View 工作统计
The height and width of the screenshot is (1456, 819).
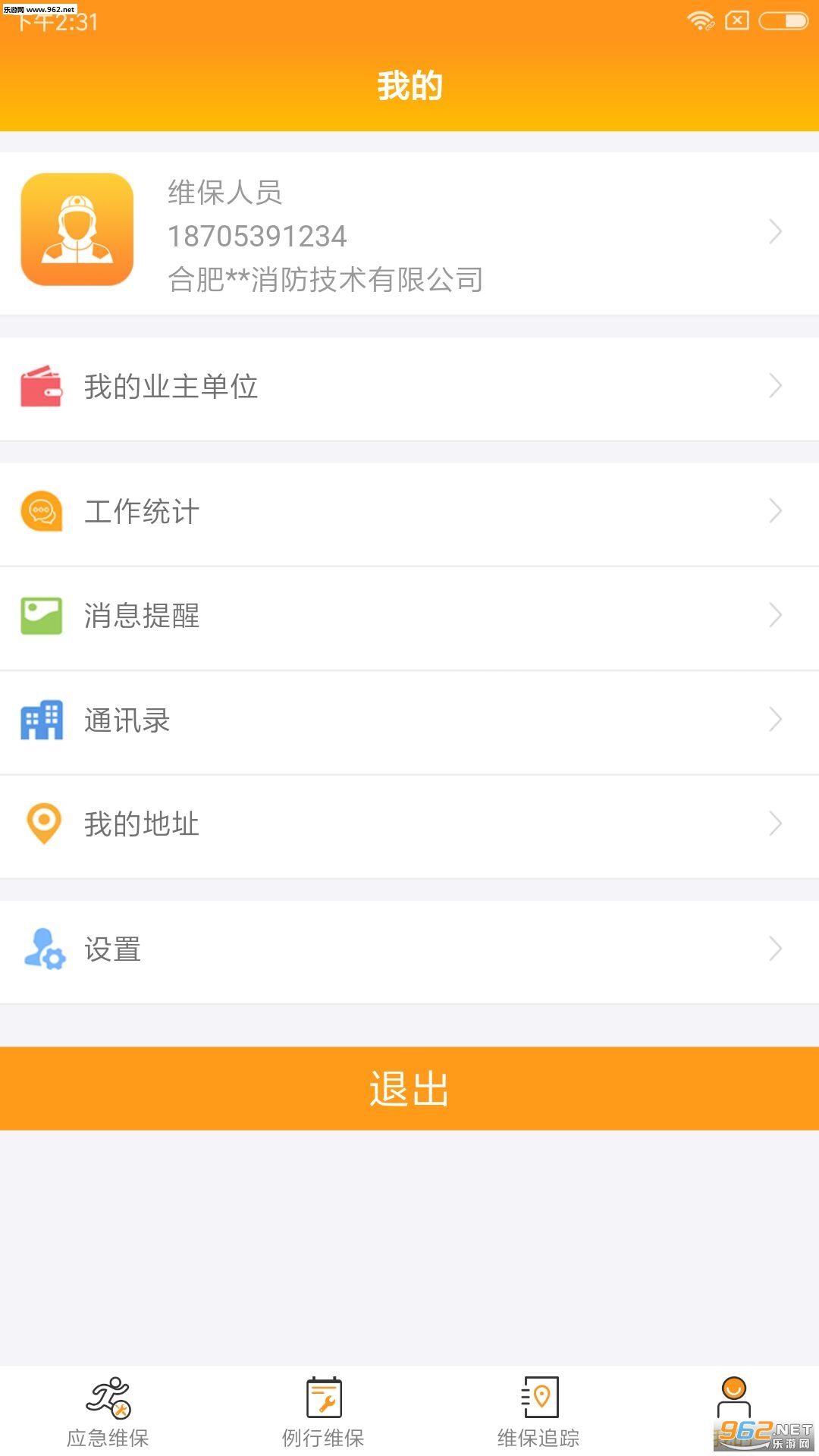(x=409, y=513)
